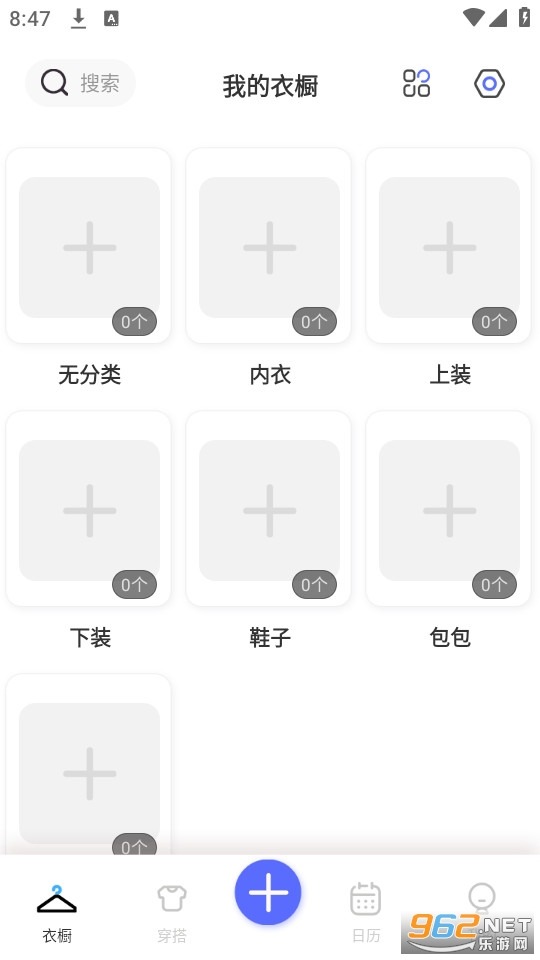Open the settings hexagon icon
This screenshot has height=960, width=540.
(489, 83)
